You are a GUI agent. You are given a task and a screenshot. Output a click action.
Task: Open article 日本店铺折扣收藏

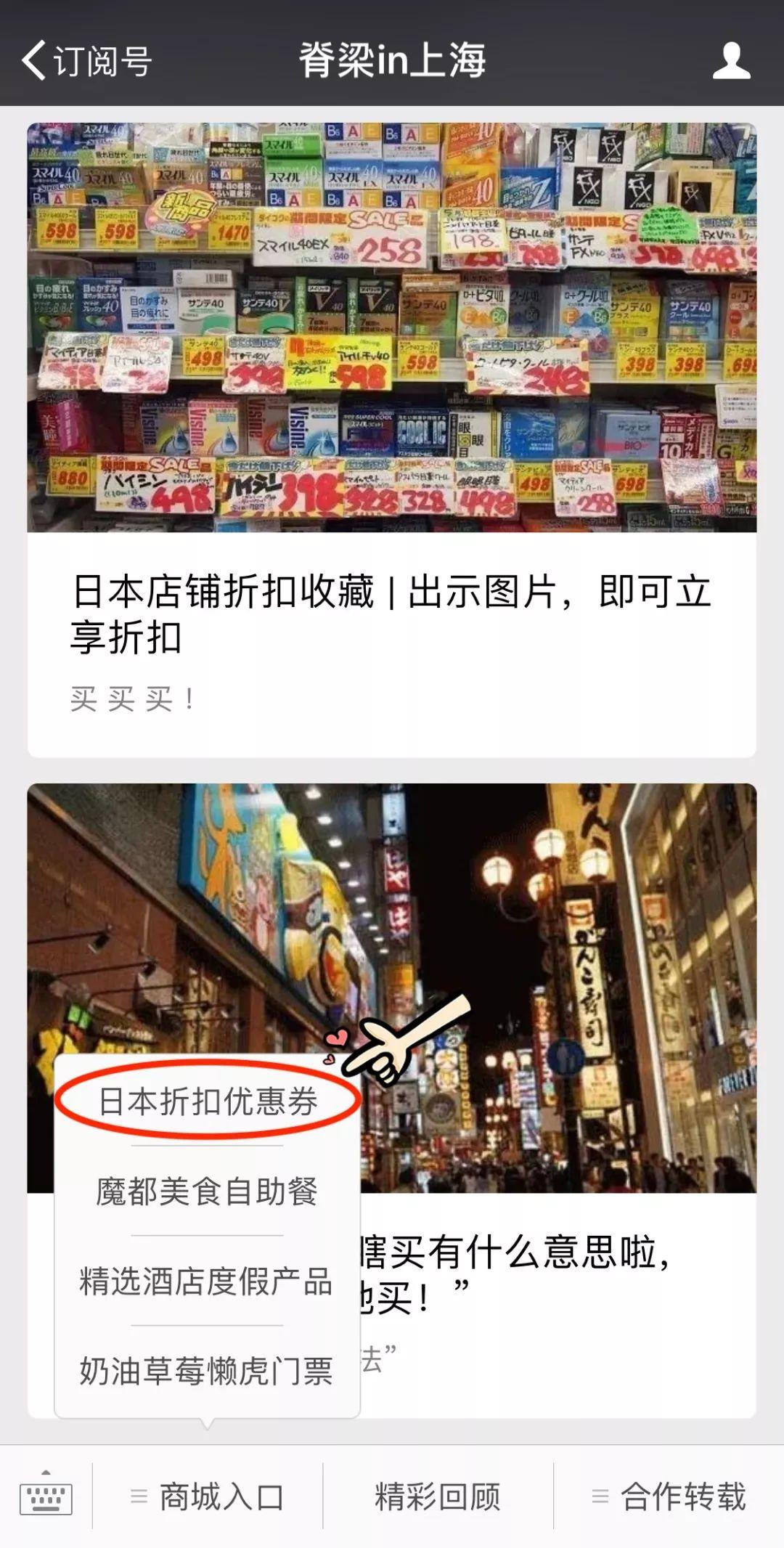tap(391, 614)
